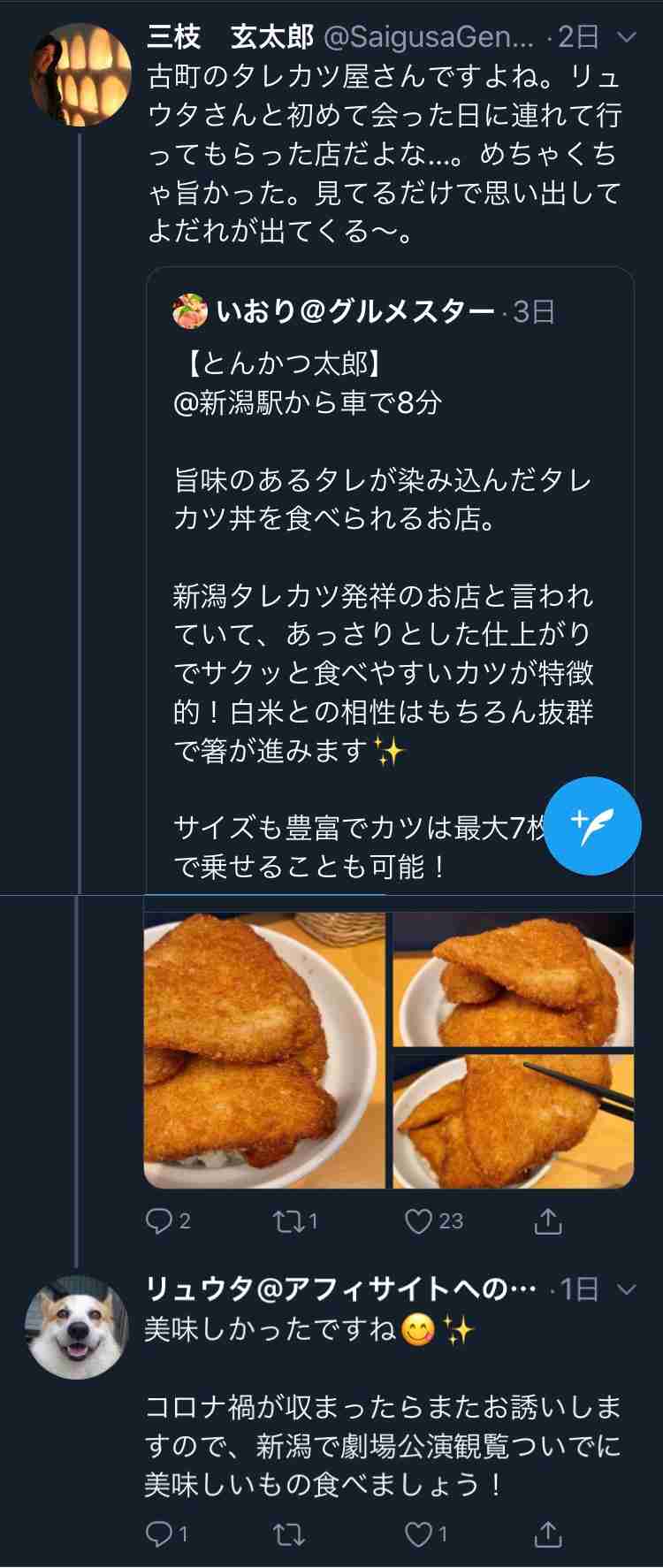This screenshot has height=1568, width=663.
Task: Open リュウタ@アフィサイトへの display name
Action: coord(340,1289)
